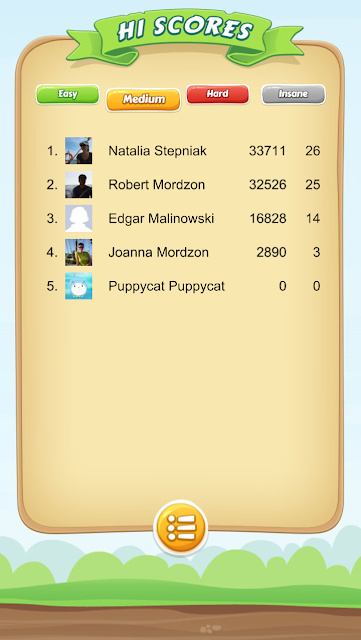Tap the orange menu list button
The height and width of the screenshot is (640, 361).
pyautogui.click(x=180, y=528)
